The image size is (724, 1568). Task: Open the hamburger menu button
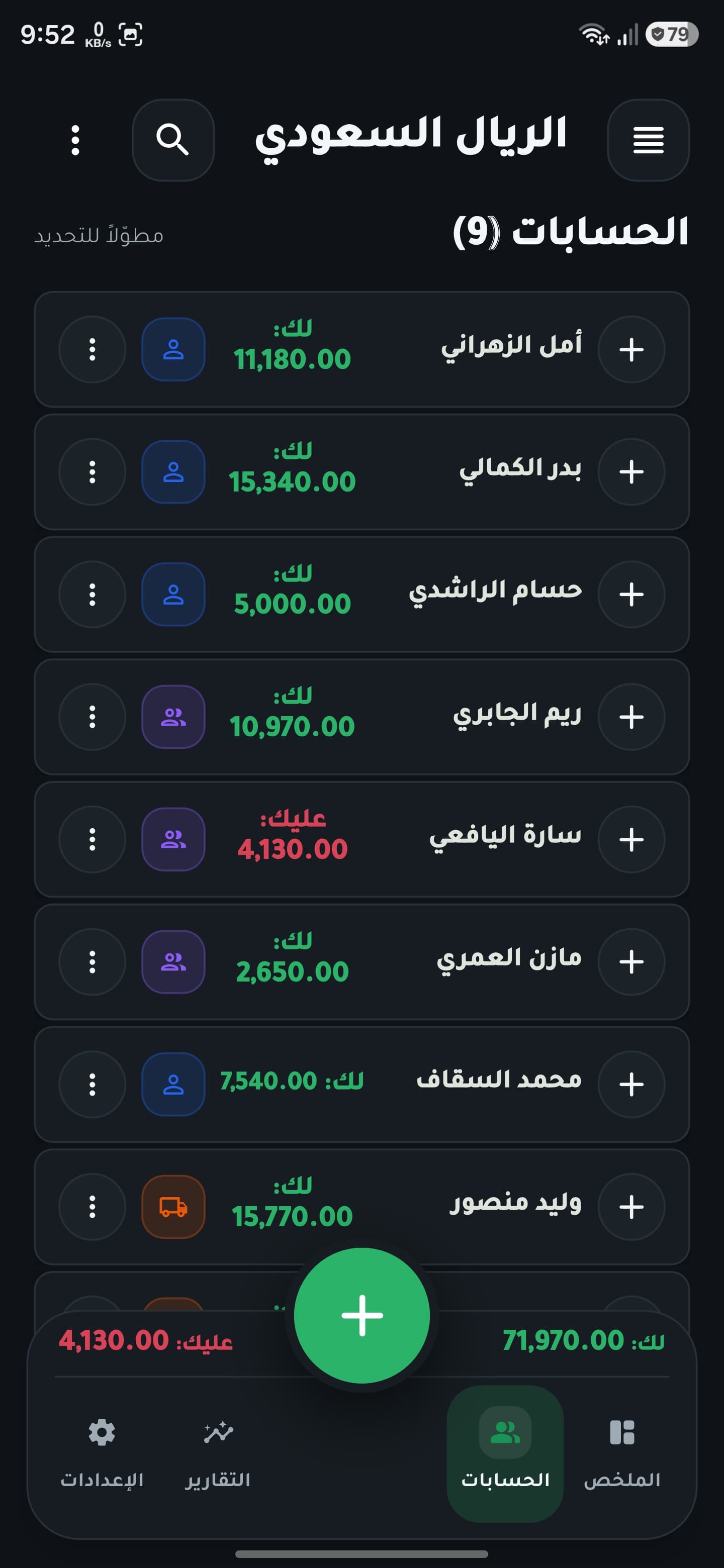click(x=648, y=140)
